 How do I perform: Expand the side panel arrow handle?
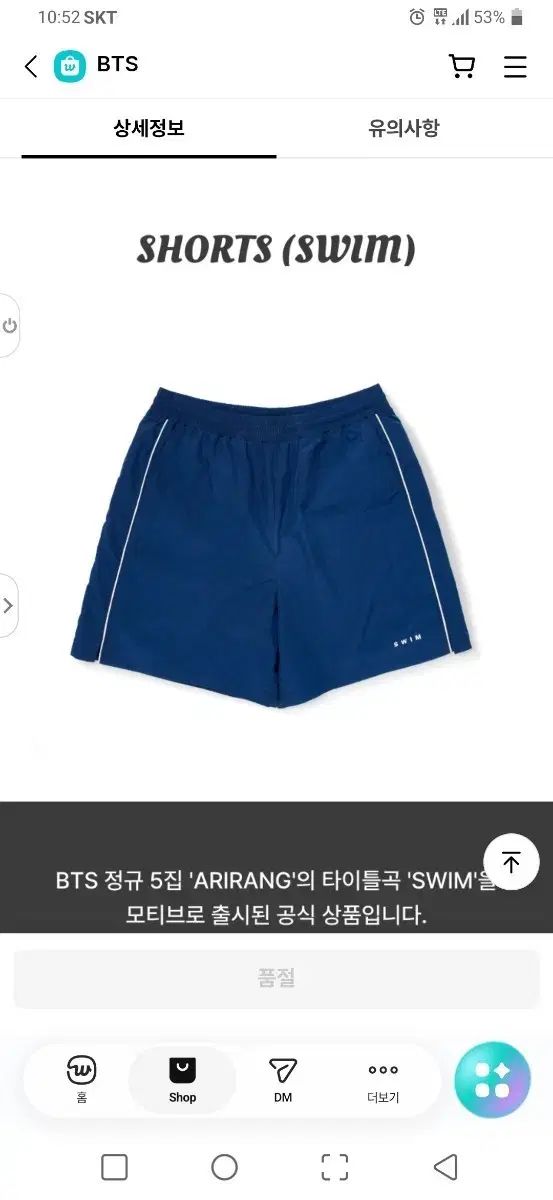(8, 605)
